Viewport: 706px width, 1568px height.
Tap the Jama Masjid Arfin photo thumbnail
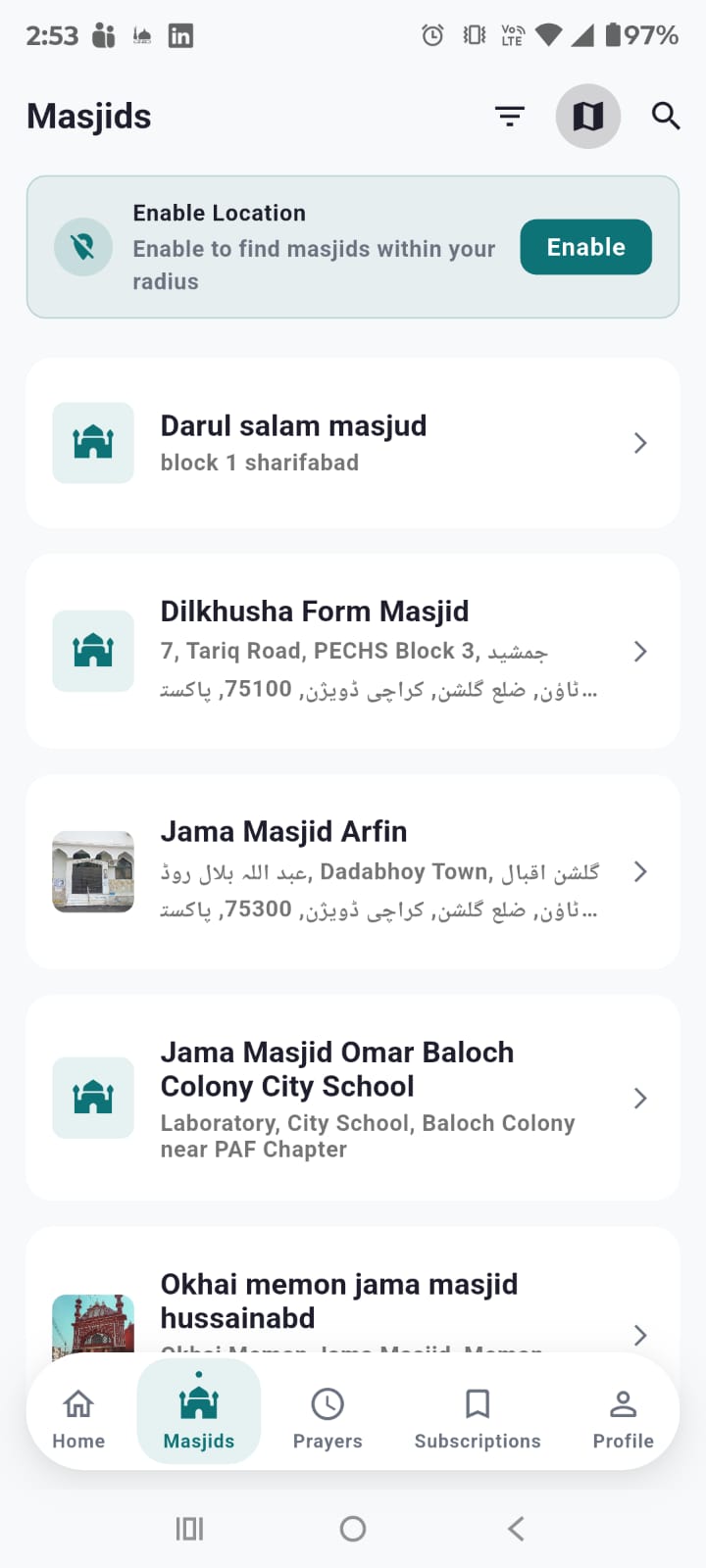92,871
